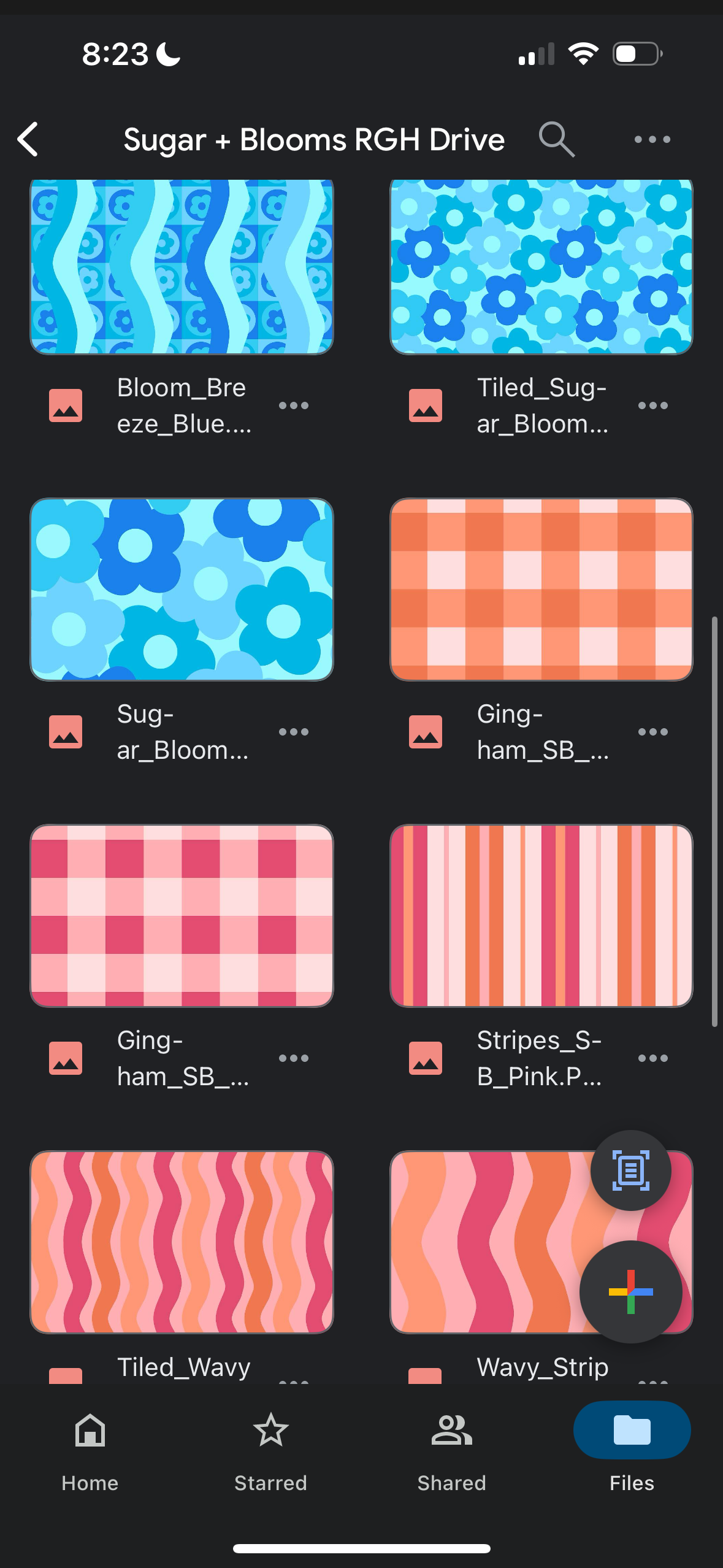Tap the Sugar + Blooms RGH Drive title
This screenshot has width=723, height=1568.
coord(314,139)
